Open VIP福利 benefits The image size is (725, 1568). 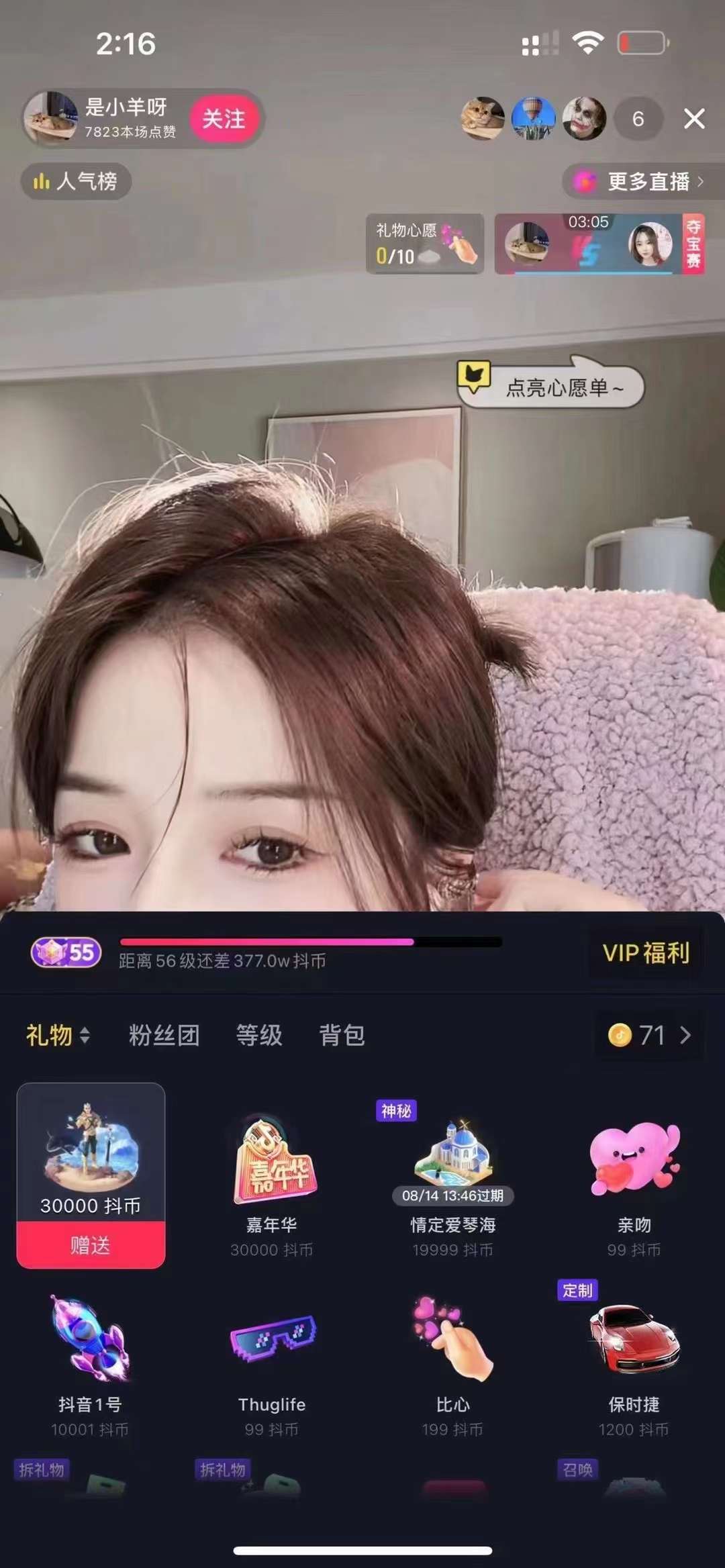pos(646,952)
